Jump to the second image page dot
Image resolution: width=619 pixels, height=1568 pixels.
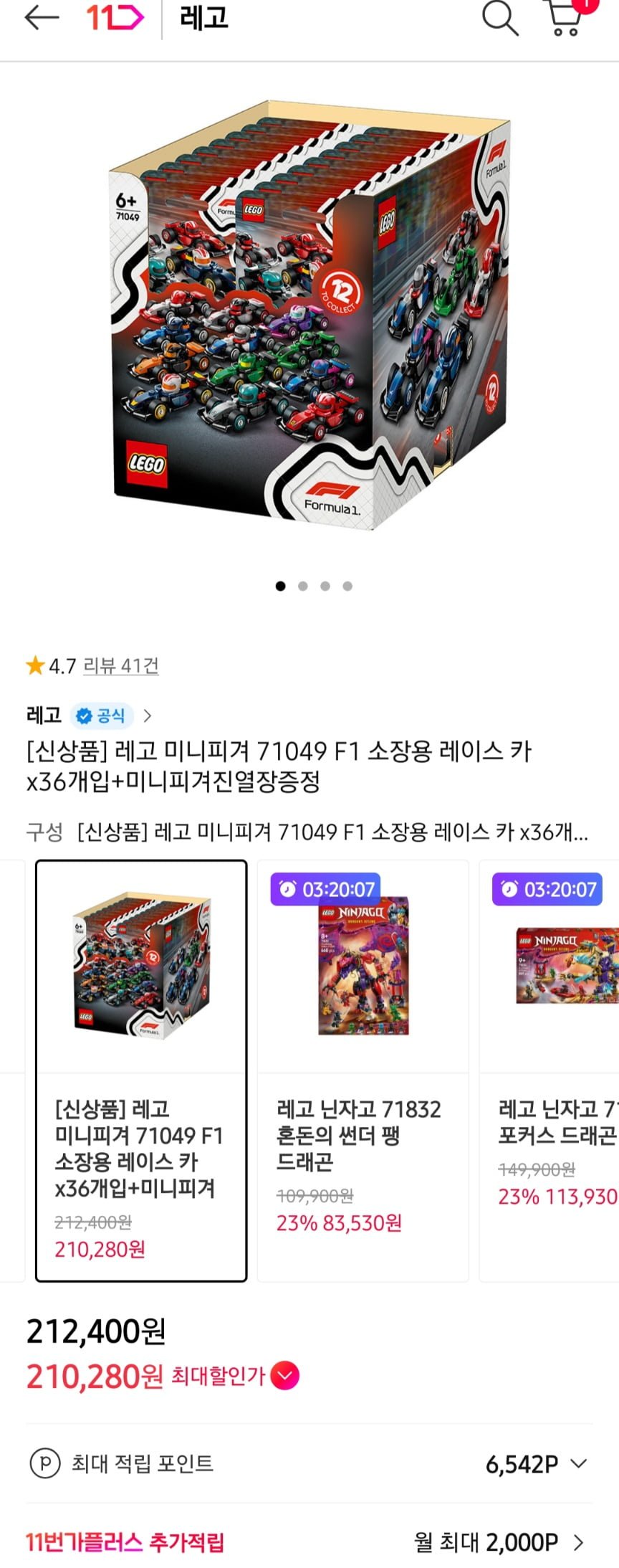tap(303, 586)
